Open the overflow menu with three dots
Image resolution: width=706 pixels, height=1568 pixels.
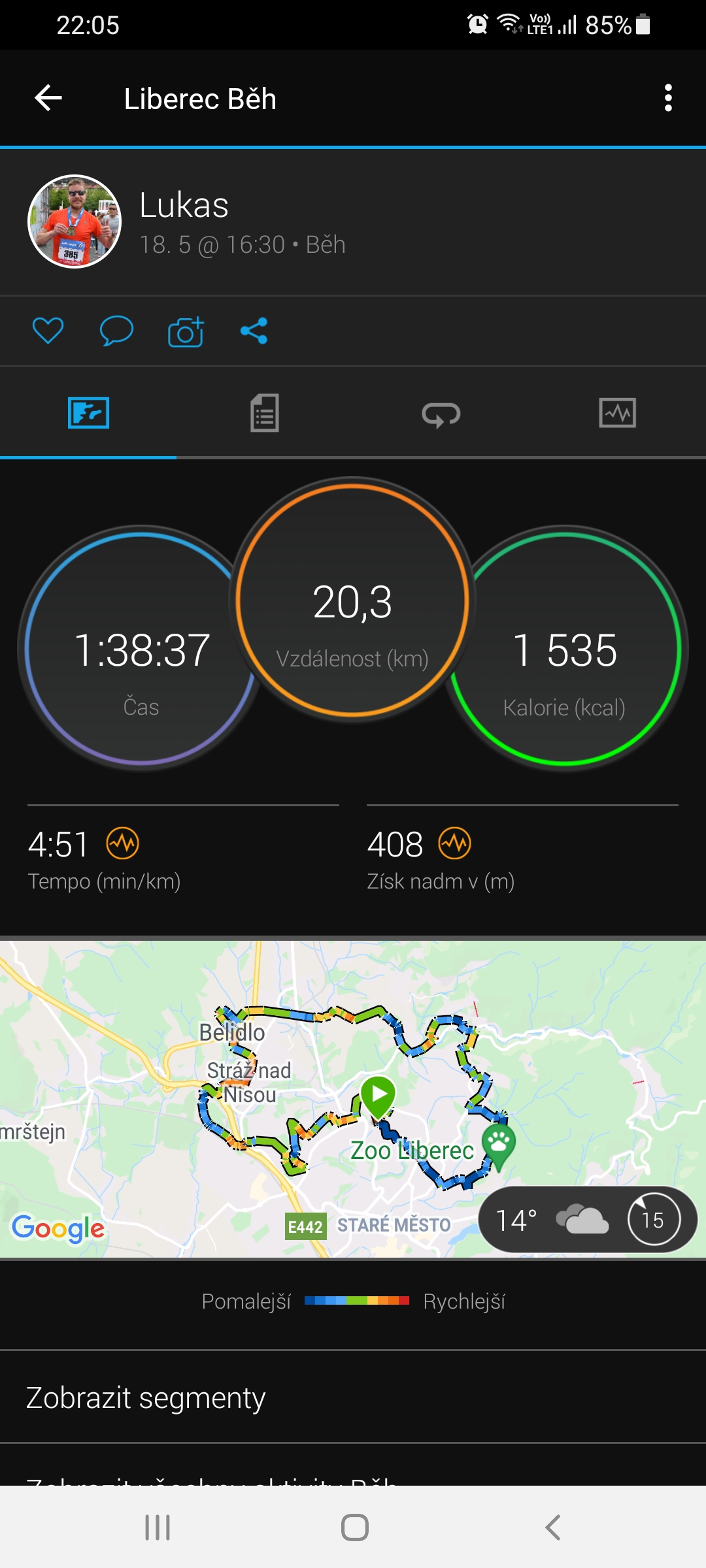668,98
